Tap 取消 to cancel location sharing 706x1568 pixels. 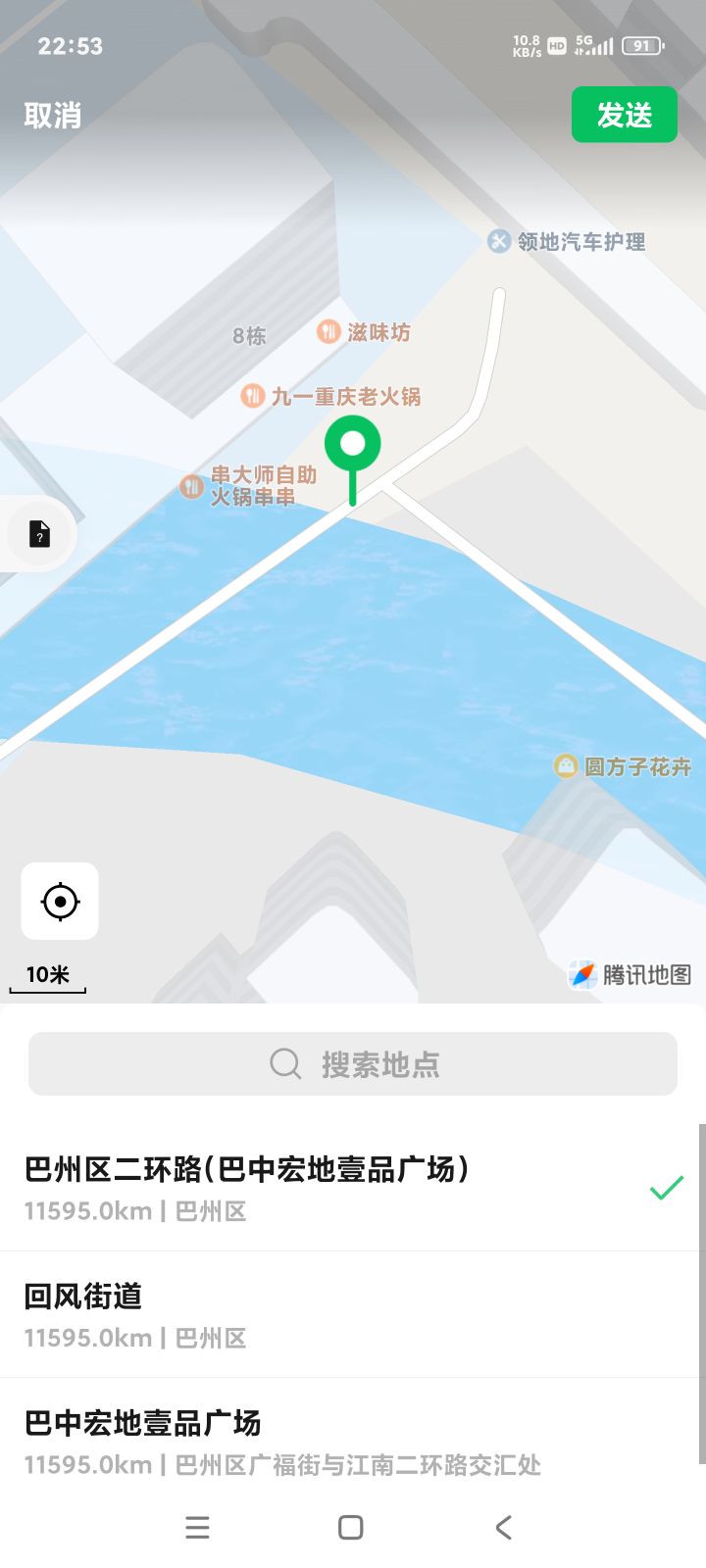(x=53, y=116)
